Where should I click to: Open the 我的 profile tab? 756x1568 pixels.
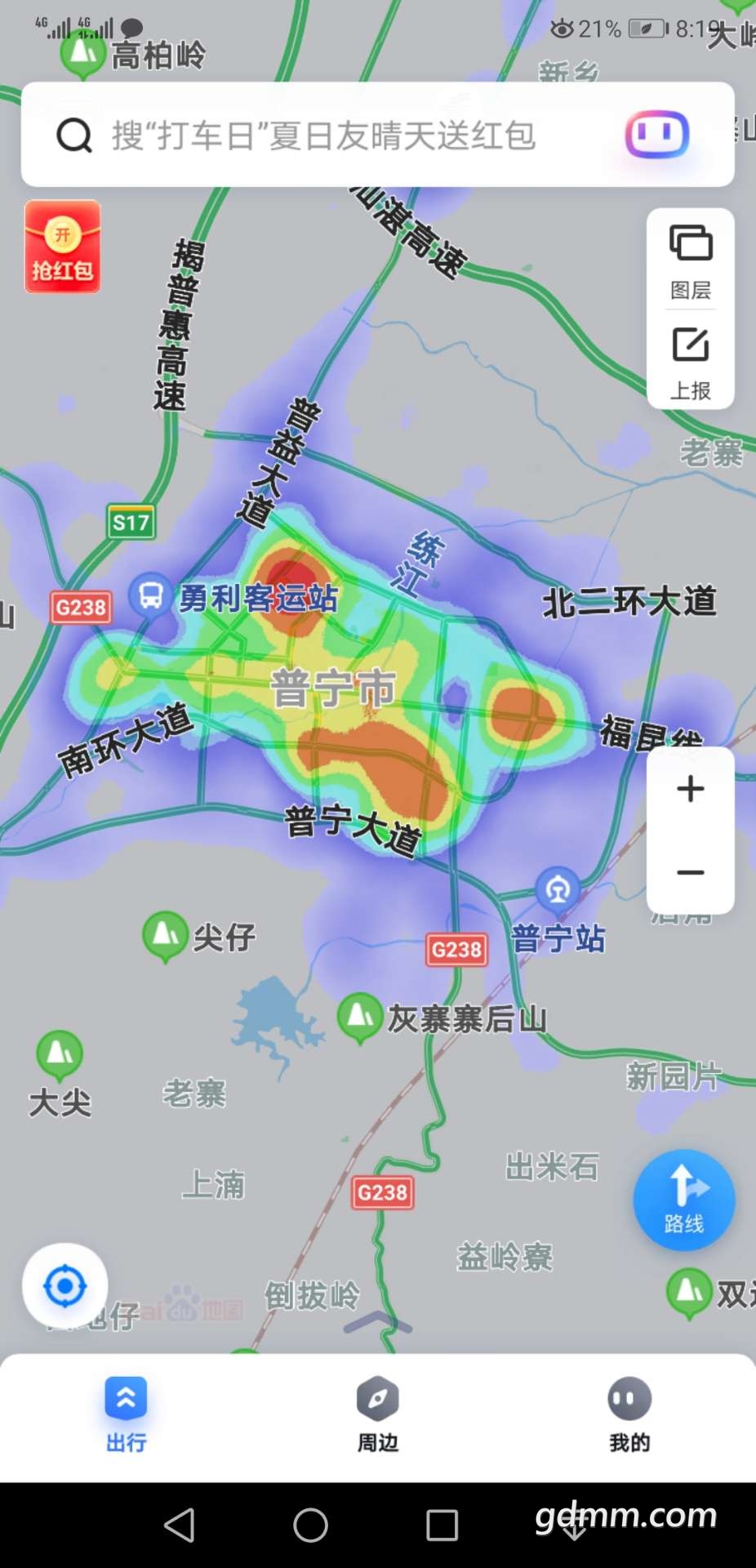click(x=629, y=1414)
